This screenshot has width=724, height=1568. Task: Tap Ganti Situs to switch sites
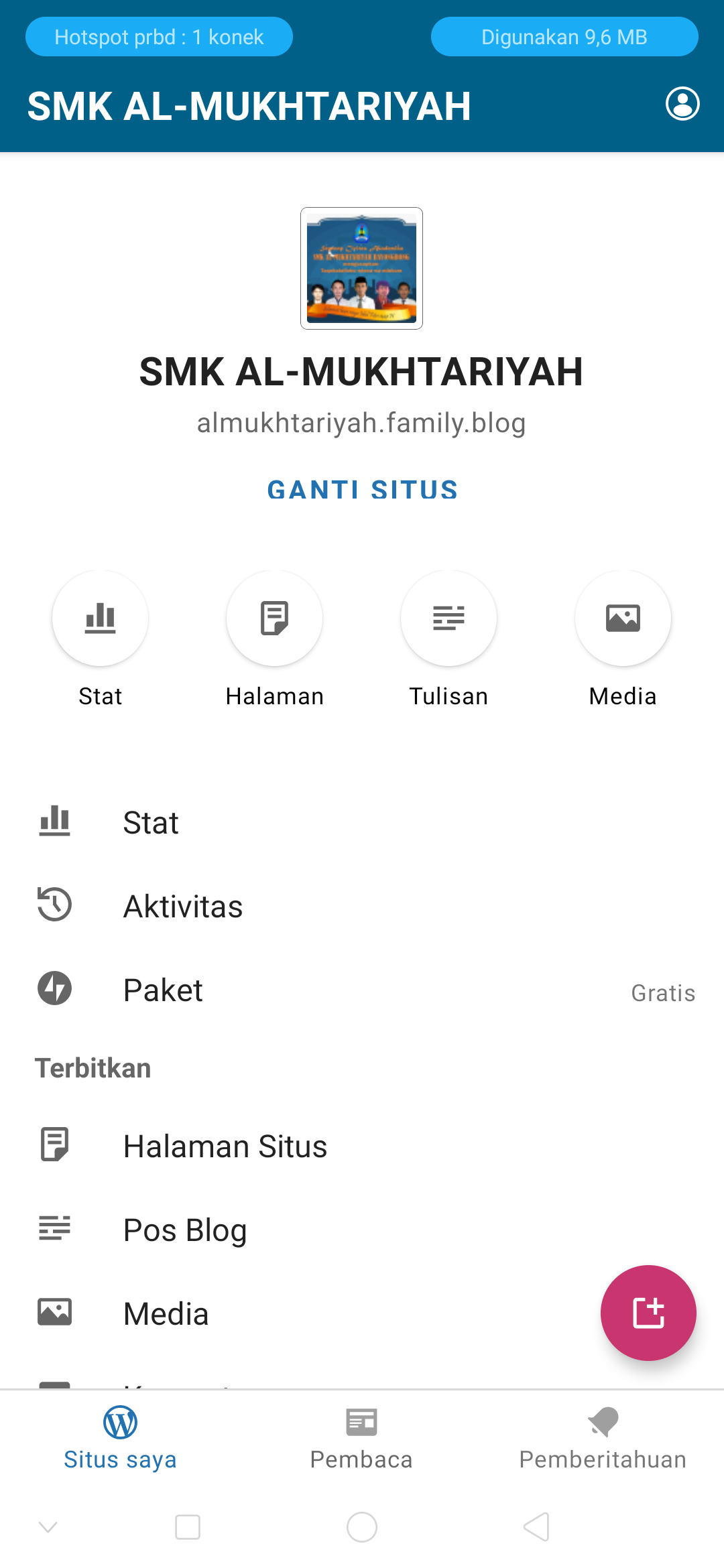(x=362, y=490)
